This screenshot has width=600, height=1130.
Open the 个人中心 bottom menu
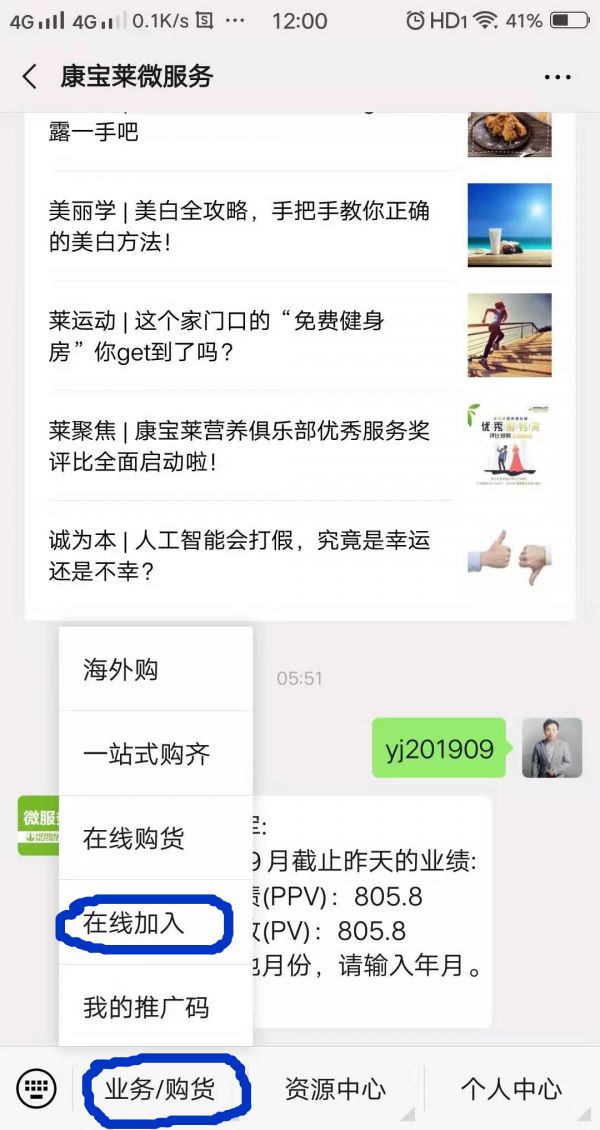(511, 1088)
